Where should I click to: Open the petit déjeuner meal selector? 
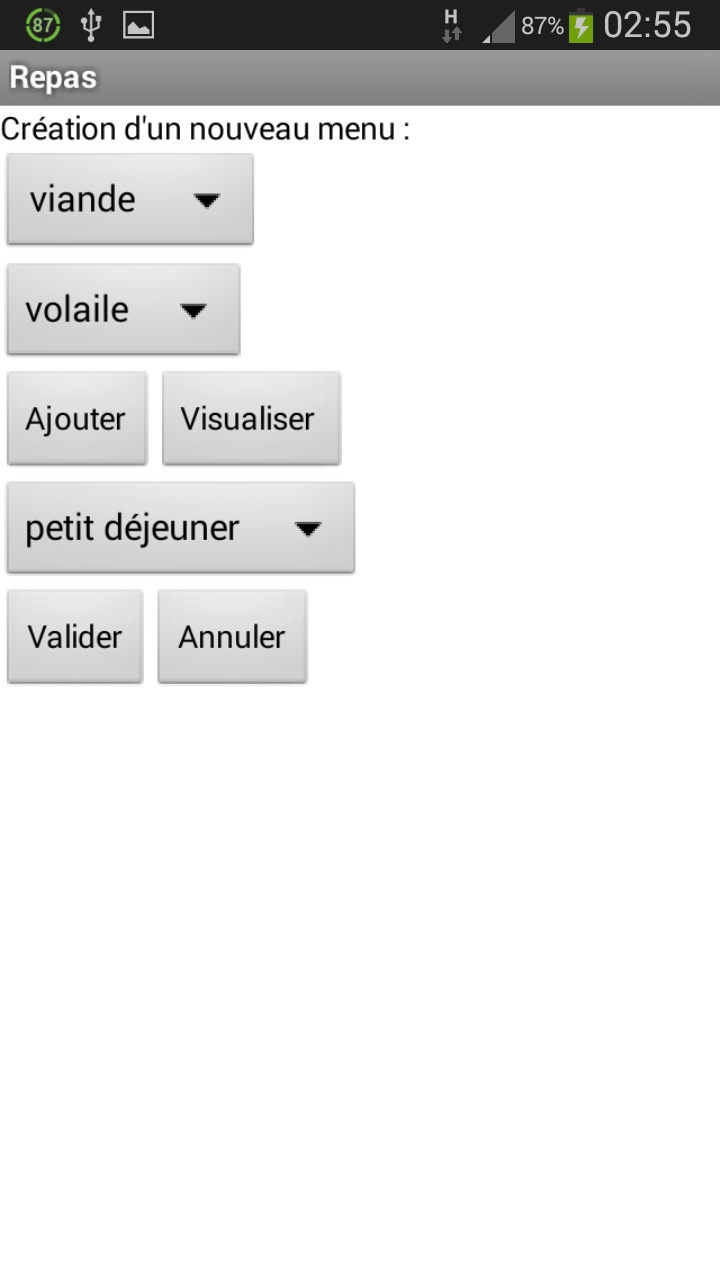click(x=181, y=528)
